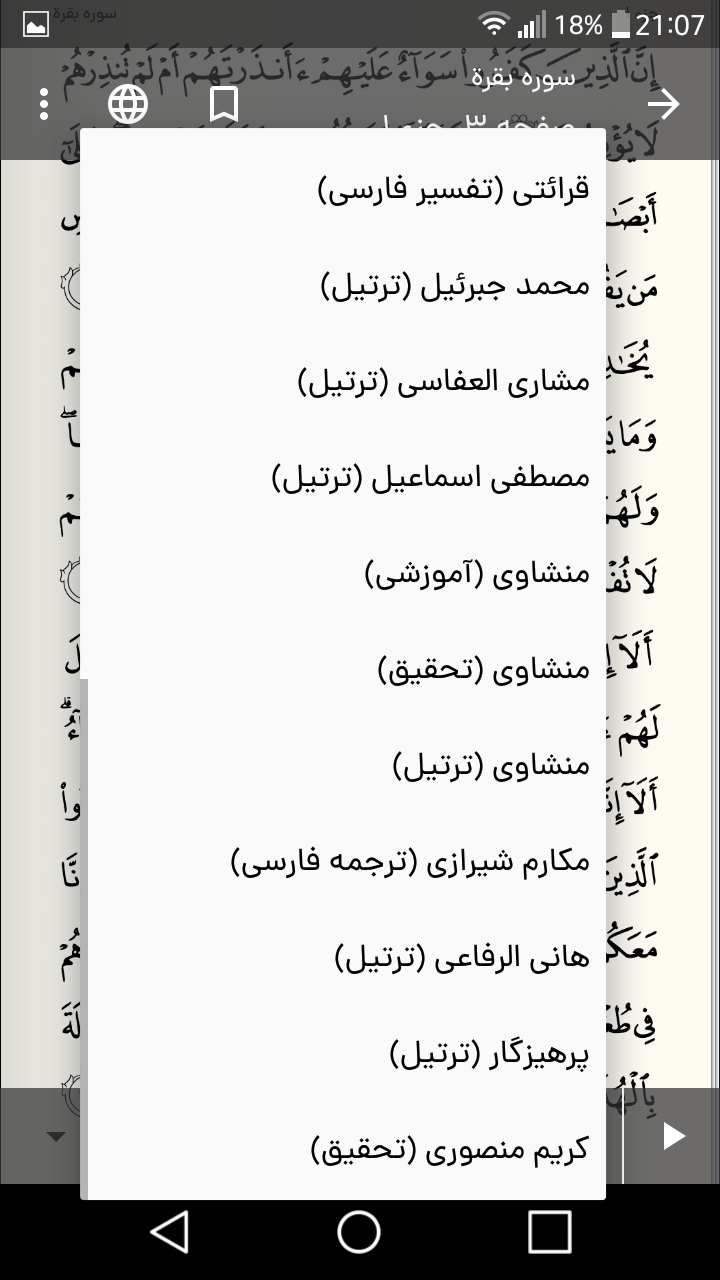Select مشاری العفاسی (ترتیل)
This screenshot has width=720, height=1280.
coord(444,382)
